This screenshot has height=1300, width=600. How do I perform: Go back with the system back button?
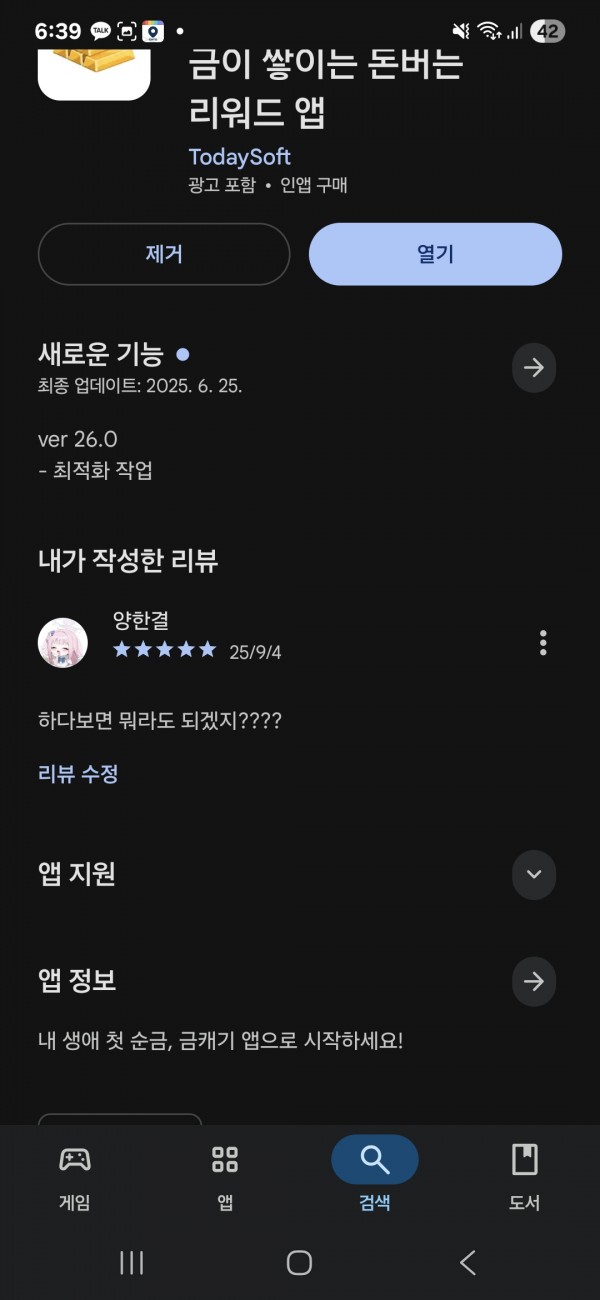(x=467, y=1263)
